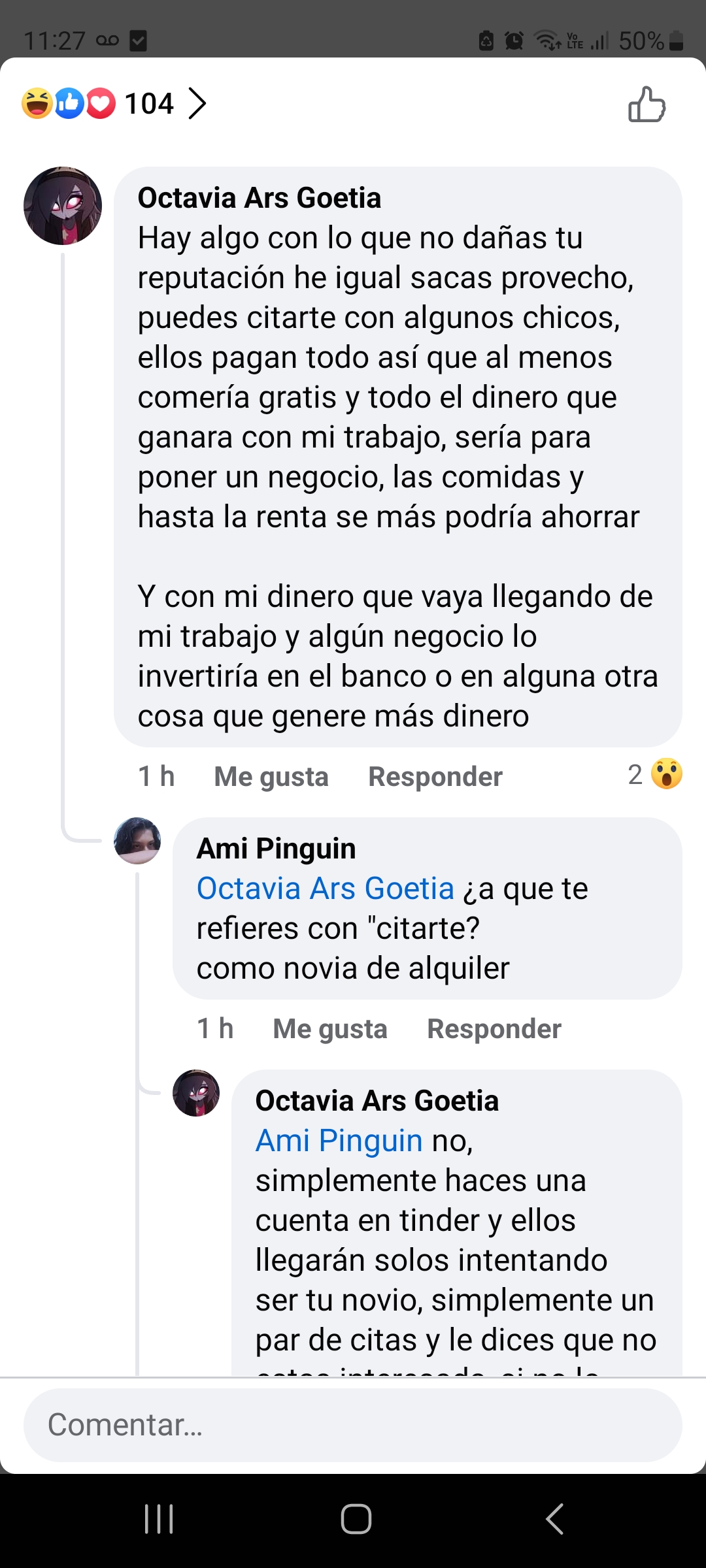Image resolution: width=706 pixels, height=1568 pixels.
Task: Go back with system back button
Action: tap(554, 1518)
